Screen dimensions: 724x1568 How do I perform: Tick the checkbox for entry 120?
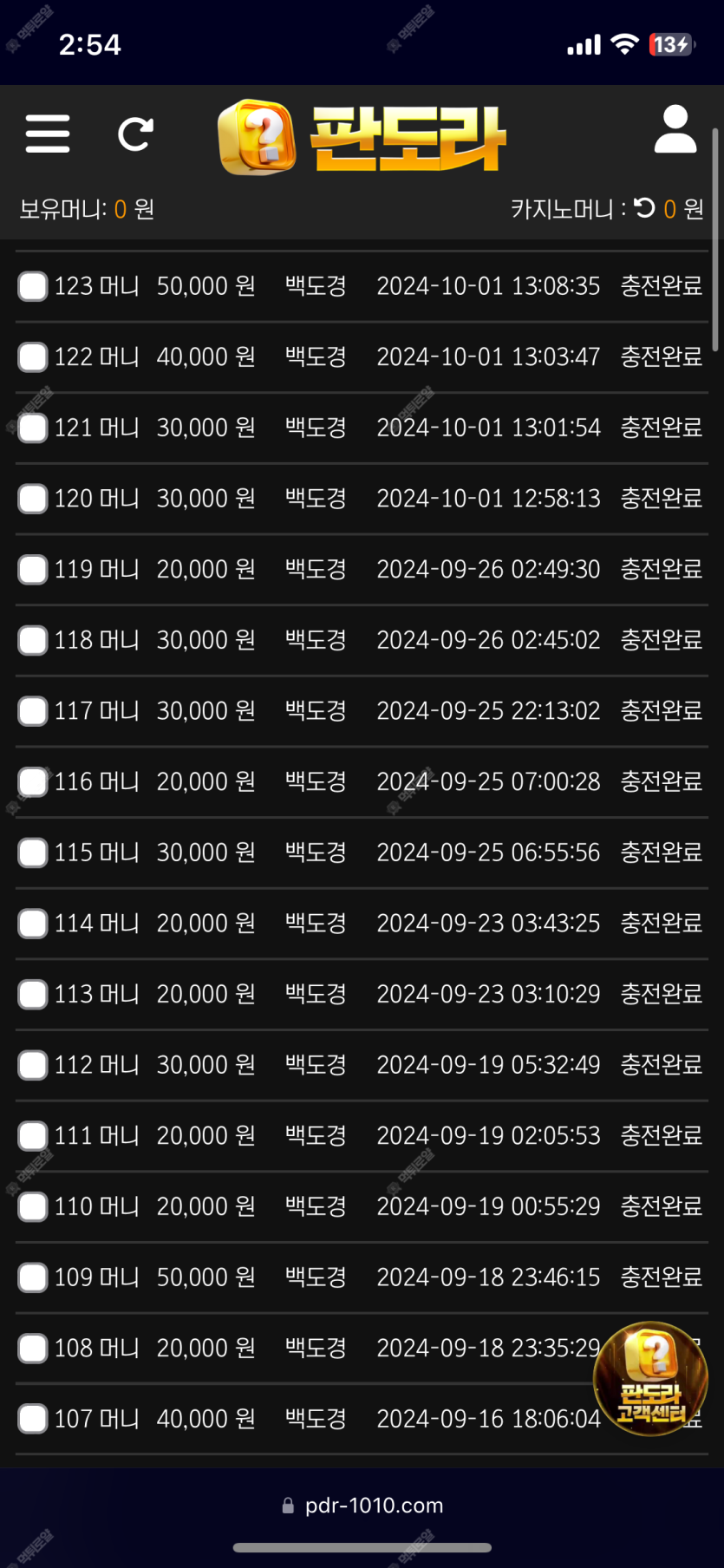click(33, 499)
